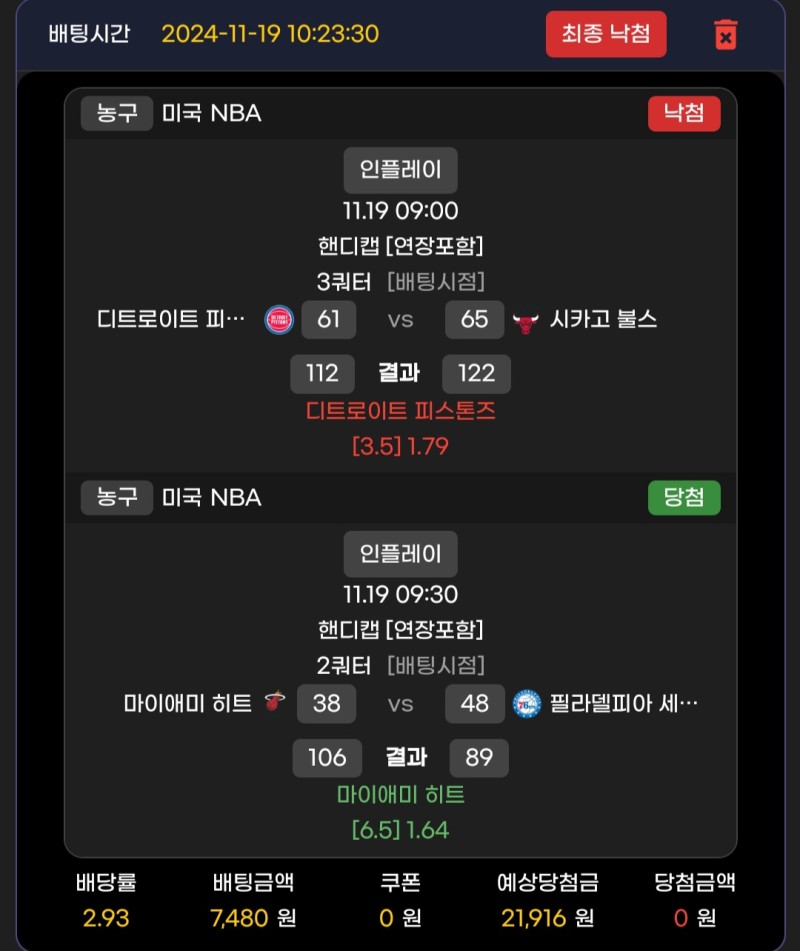
Task: Delete this bet slip with the trash icon
Action: (726, 35)
